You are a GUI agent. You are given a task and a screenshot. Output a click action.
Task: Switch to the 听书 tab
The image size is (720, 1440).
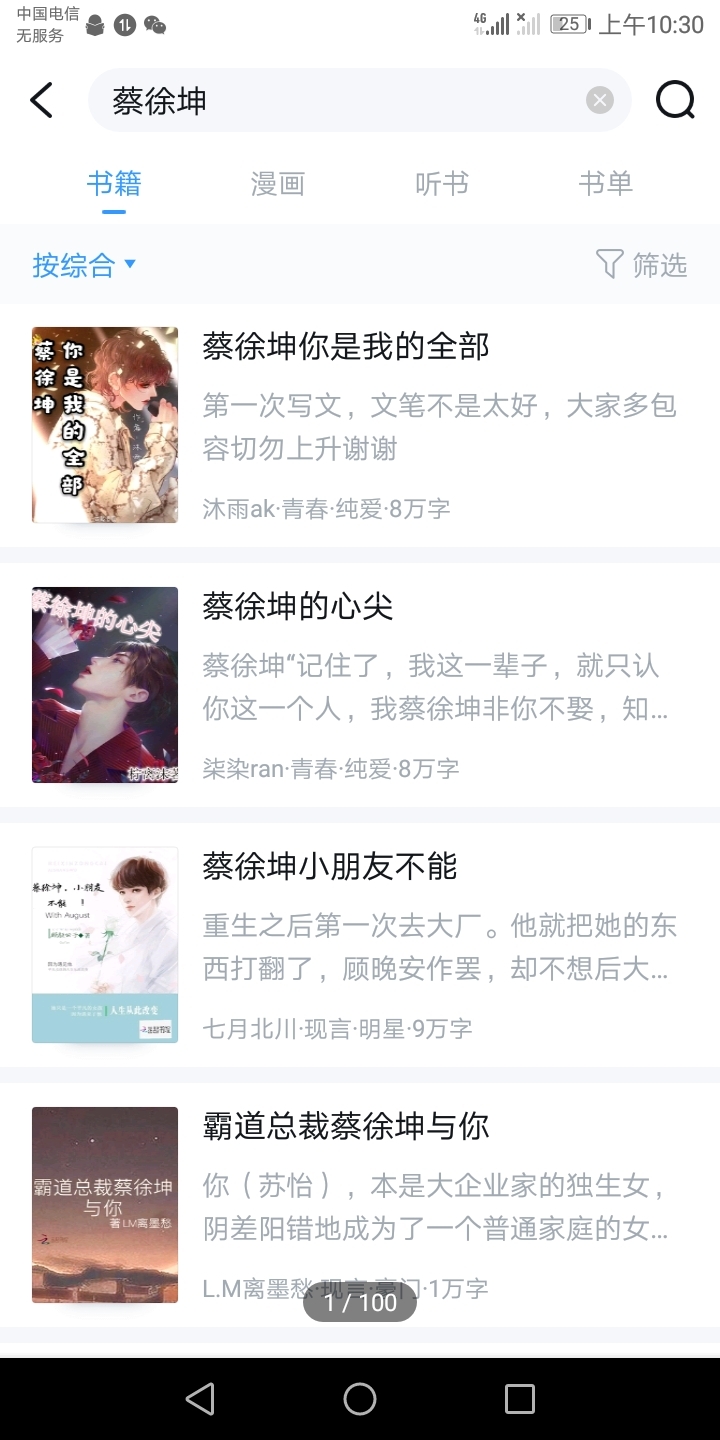click(x=441, y=184)
